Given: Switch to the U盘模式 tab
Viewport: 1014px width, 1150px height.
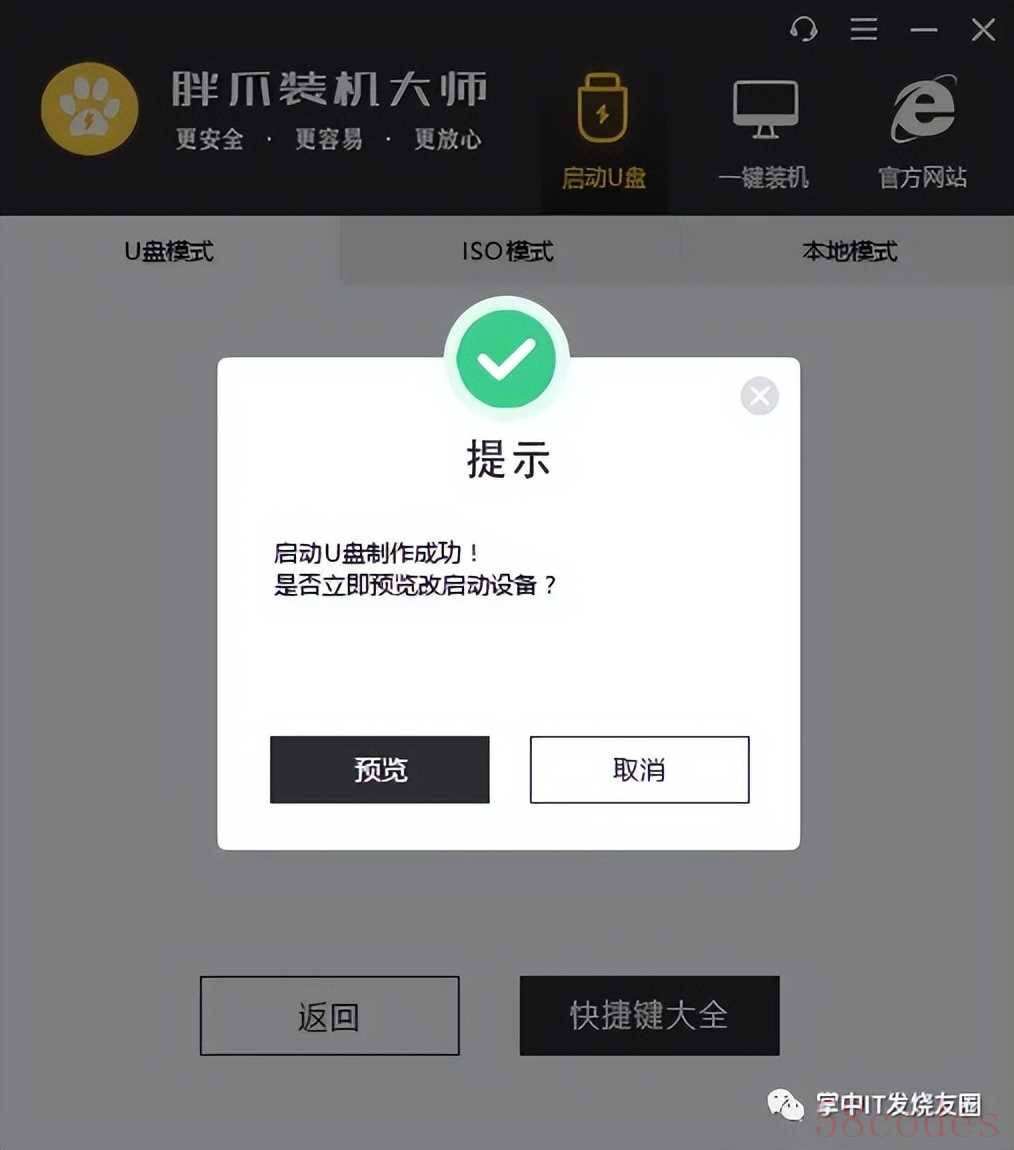Looking at the screenshot, I should tap(169, 251).
